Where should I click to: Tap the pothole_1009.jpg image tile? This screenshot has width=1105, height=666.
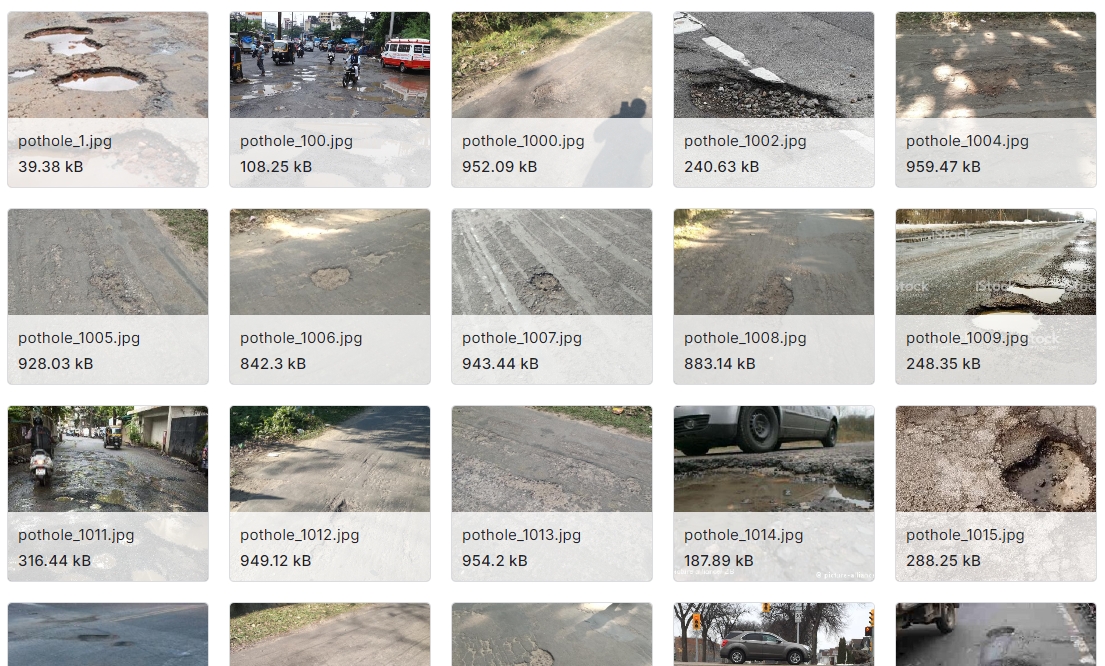996,296
